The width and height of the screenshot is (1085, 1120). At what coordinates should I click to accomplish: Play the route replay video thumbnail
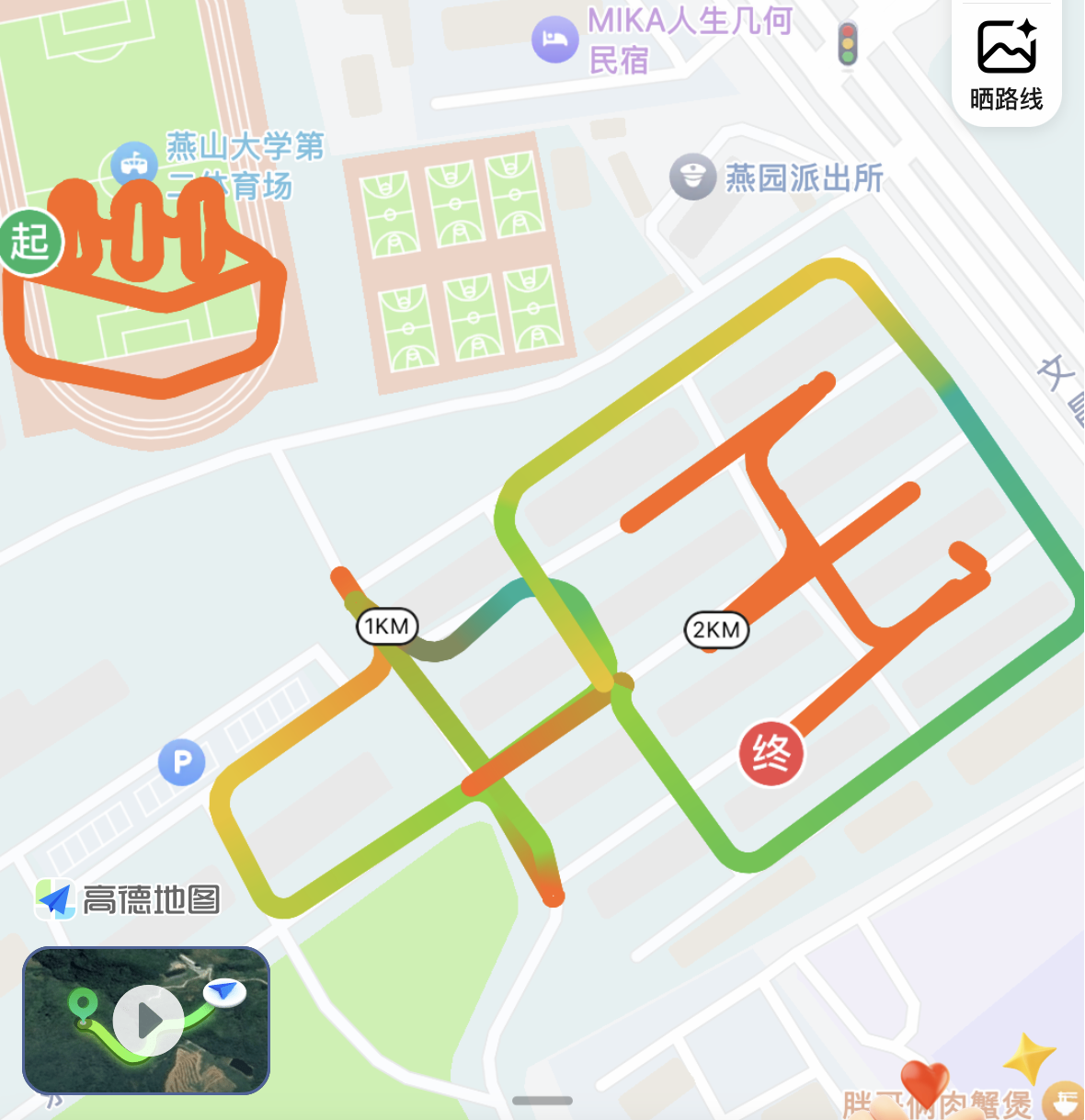tap(147, 1020)
